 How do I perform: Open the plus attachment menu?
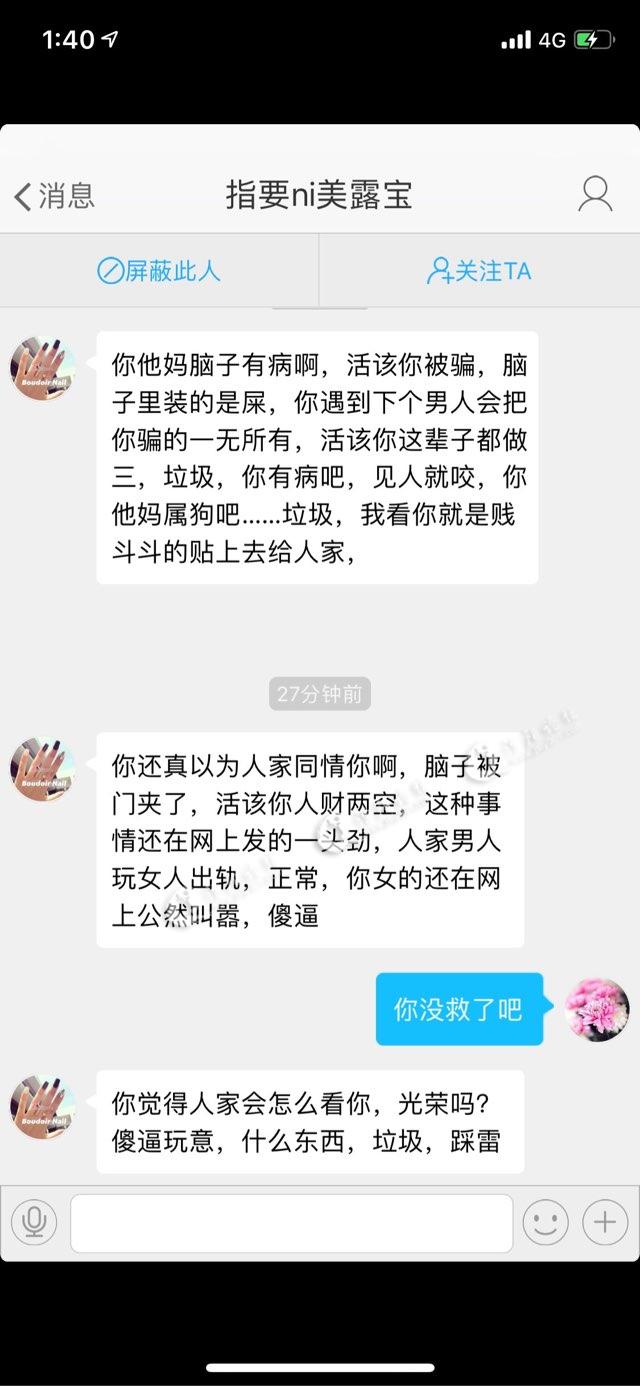point(604,1222)
